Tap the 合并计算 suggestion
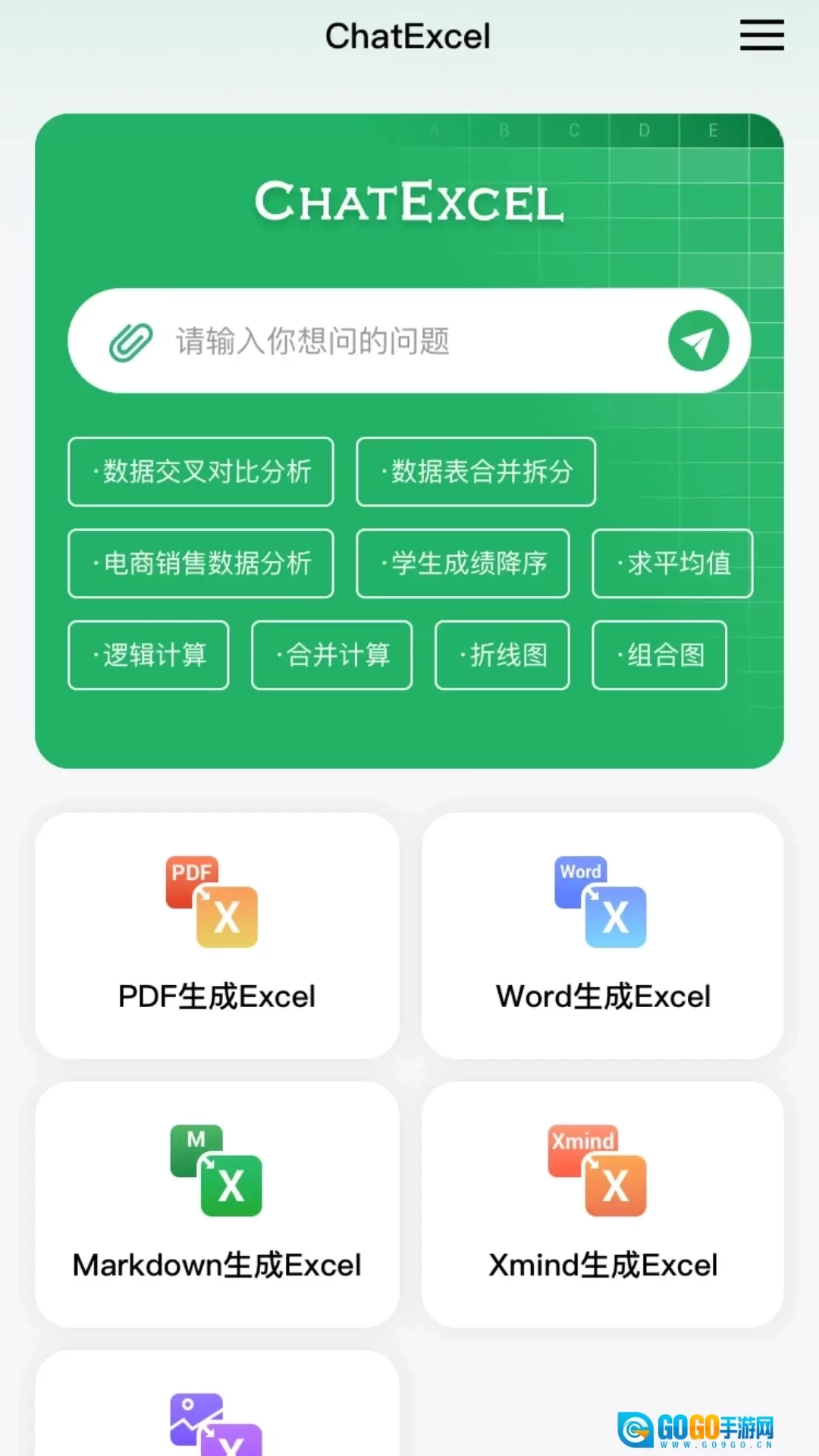The width and height of the screenshot is (819, 1456). [331, 656]
